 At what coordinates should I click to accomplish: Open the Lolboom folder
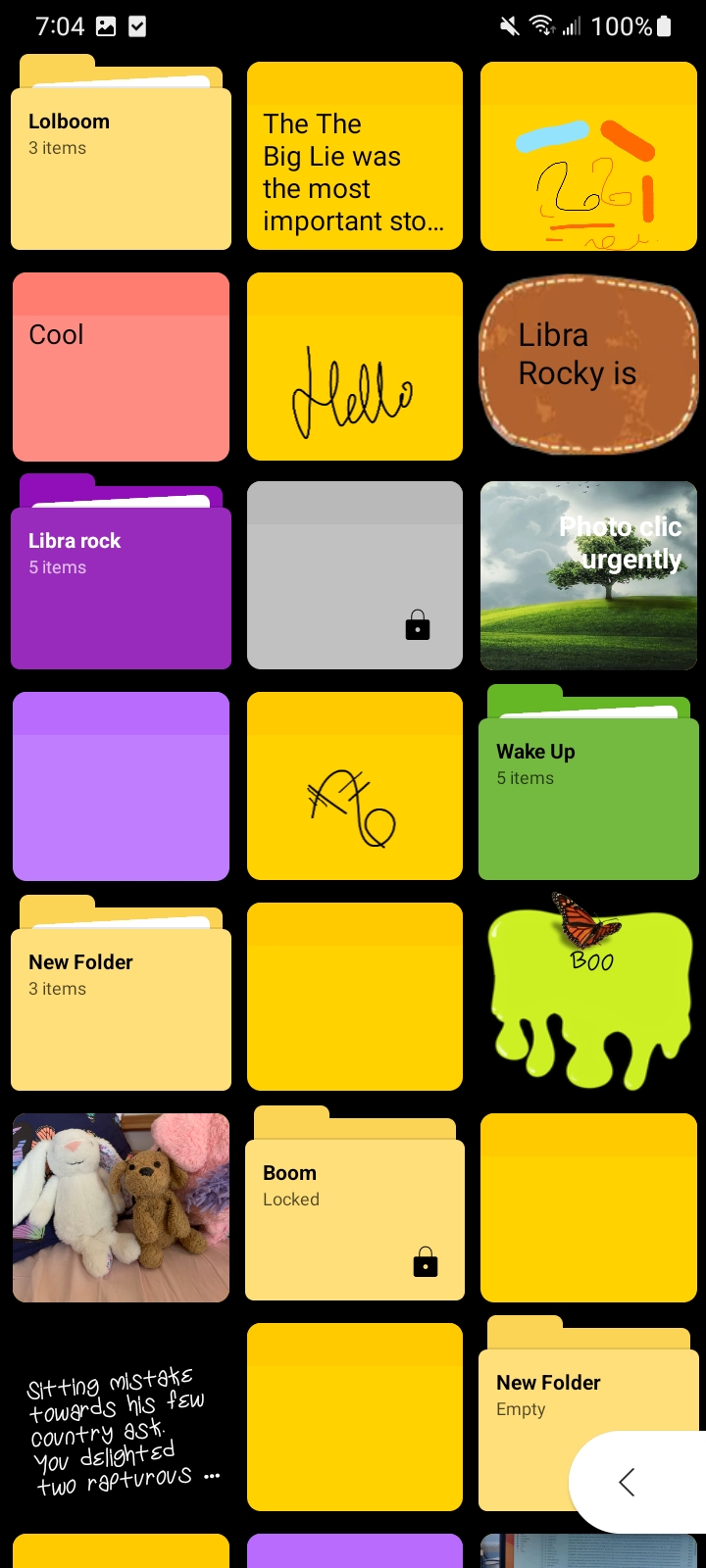tap(121, 167)
